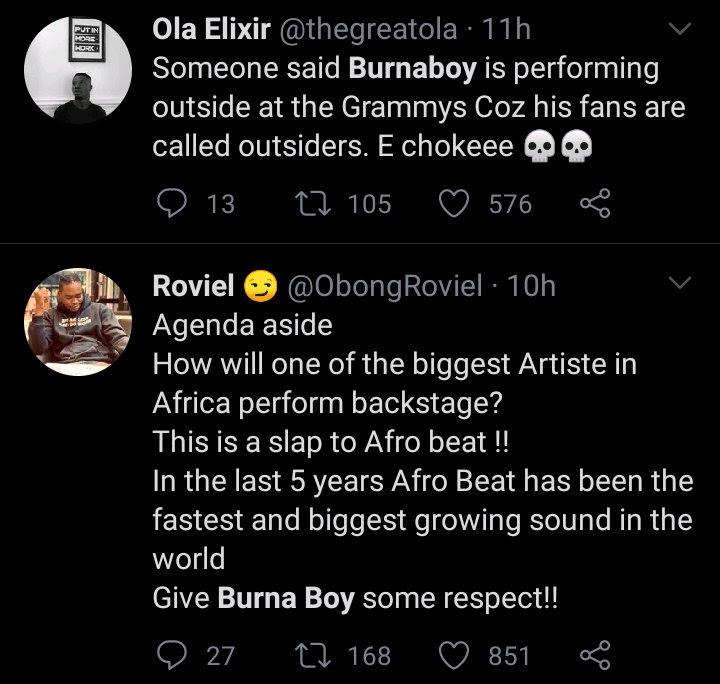
Task: Reply to Roviel's tweet
Action: [x=173, y=655]
